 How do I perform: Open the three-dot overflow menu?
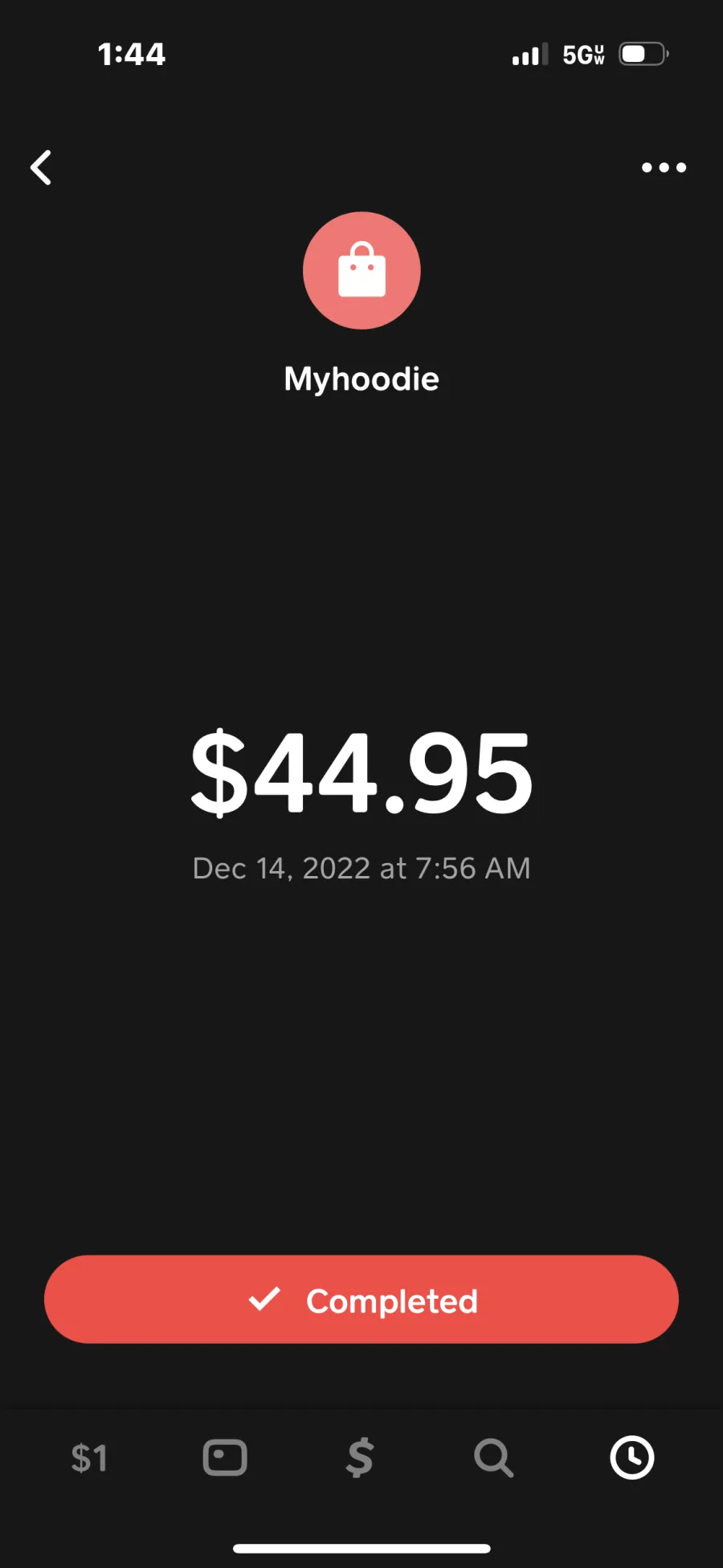[x=664, y=167]
